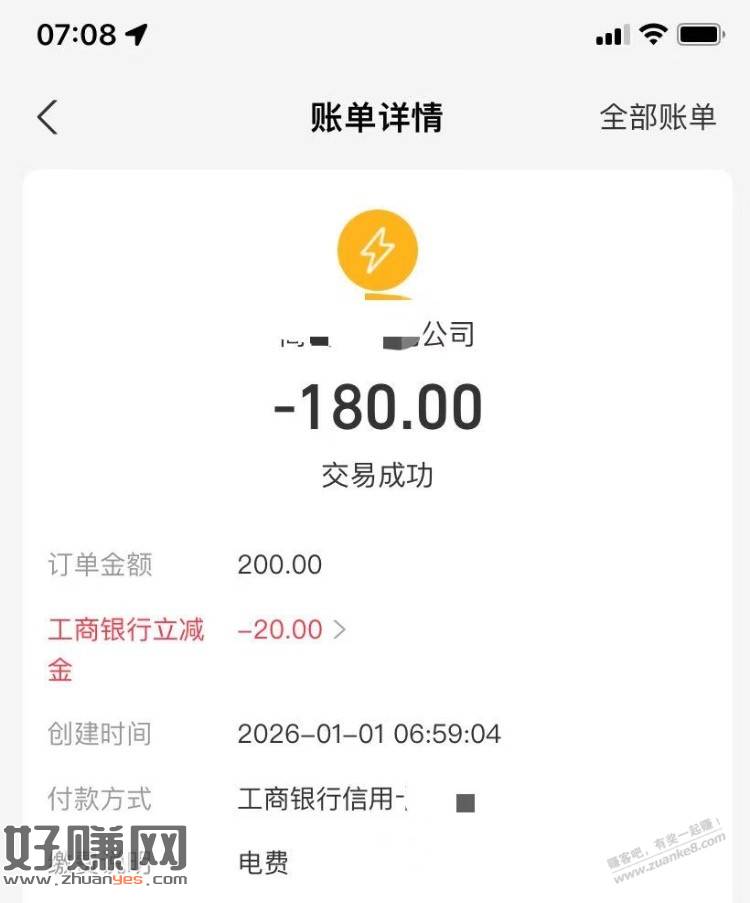Tap the 电费 category label
This screenshot has width=750, height=903.
[x=262, y=863]
